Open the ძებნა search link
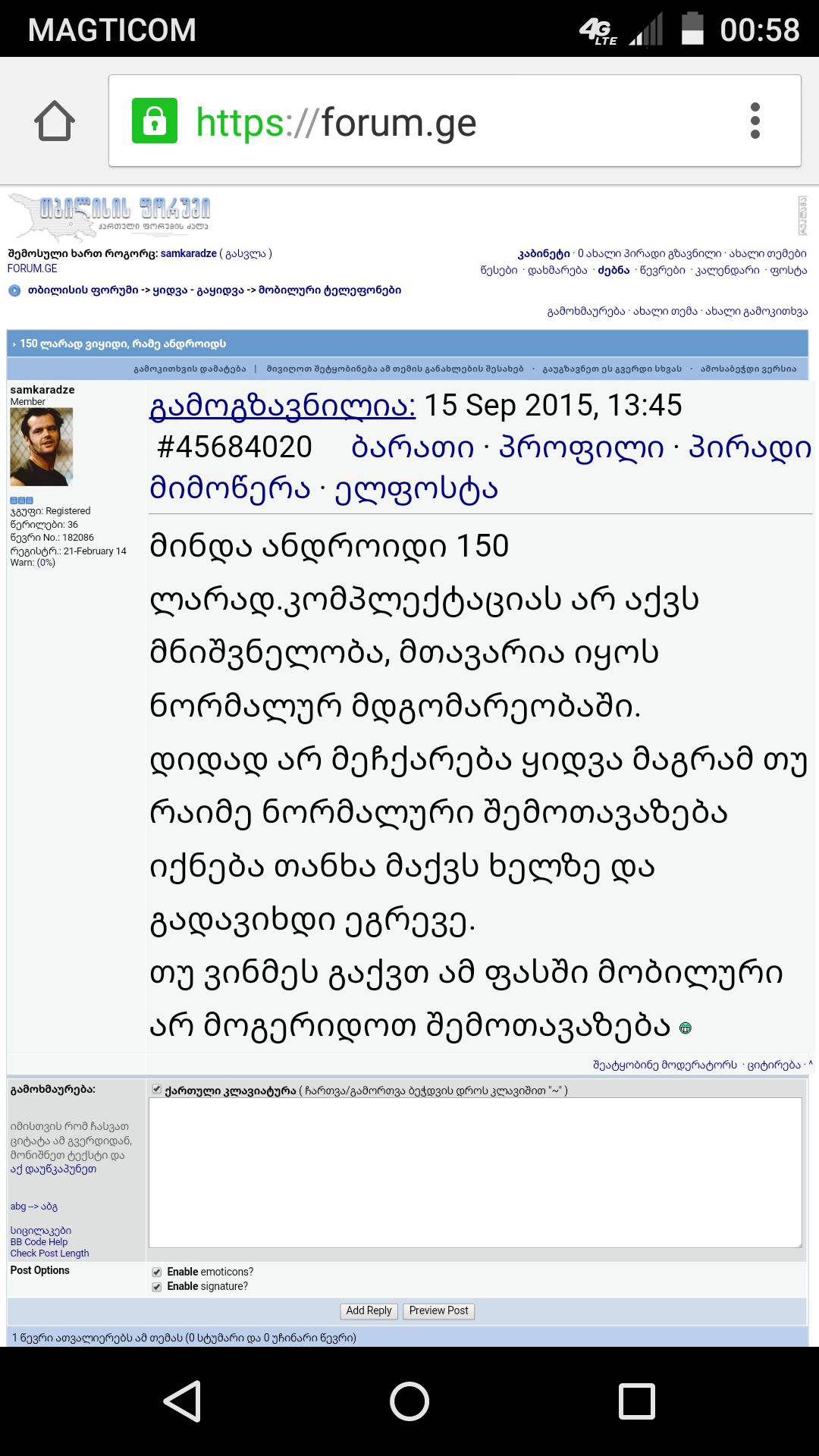This screenshot has width=819, height=1456. (613, 270)
